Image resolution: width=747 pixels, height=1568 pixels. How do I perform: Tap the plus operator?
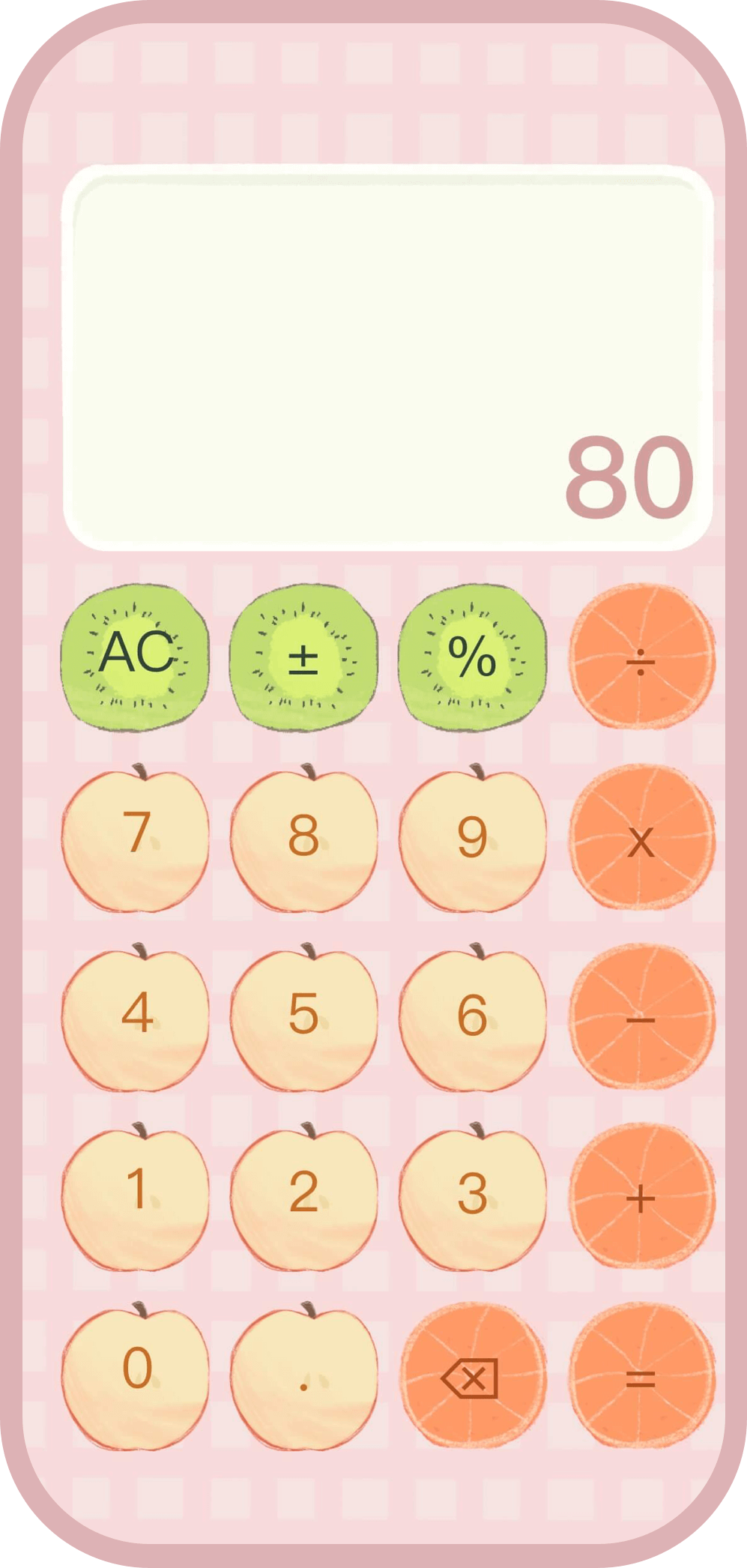(x=642, y=1197)
